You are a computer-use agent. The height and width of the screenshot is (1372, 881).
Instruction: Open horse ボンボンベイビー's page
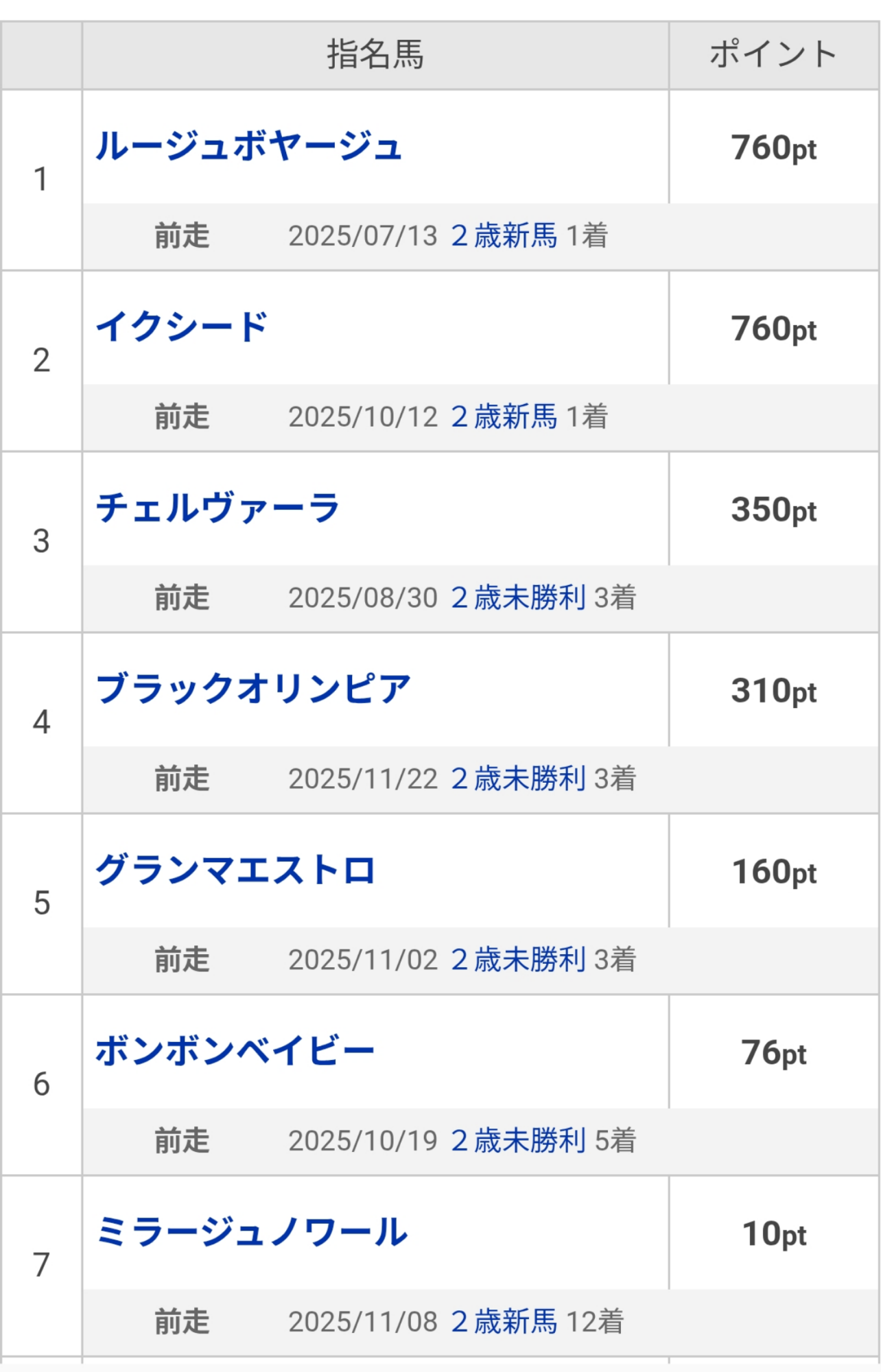[235, 1052]
